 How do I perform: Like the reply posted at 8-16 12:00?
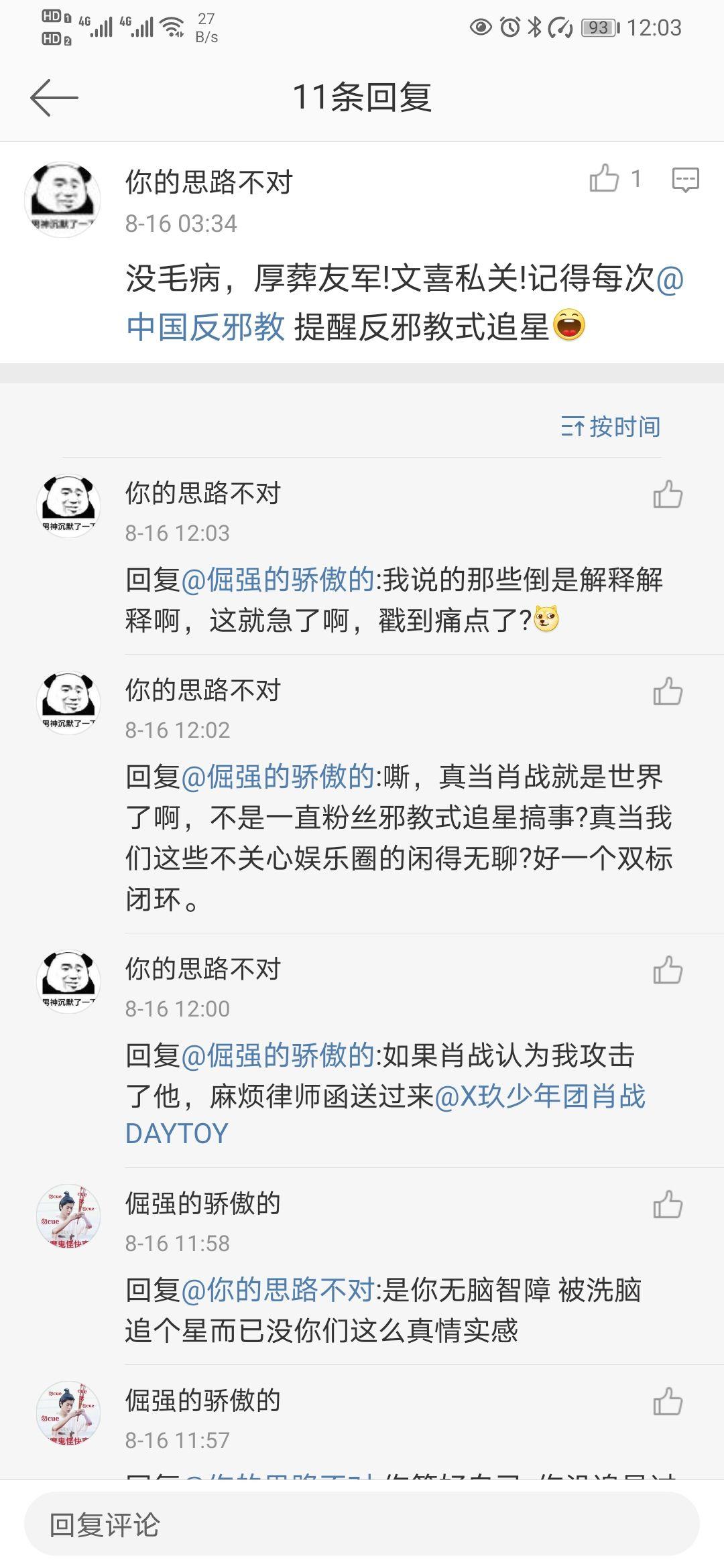click(668, 970)
